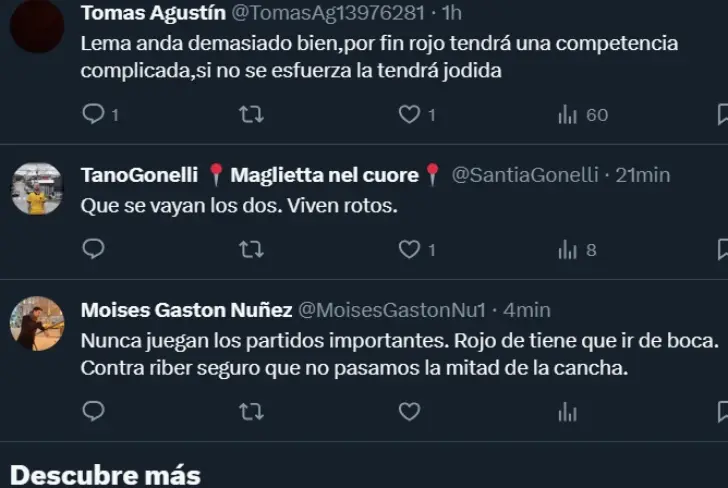The height and width of the screenshot is (488, 728).
Task: Reply to Tomas Agustín's tweet
Action: [x=93, y=115]
